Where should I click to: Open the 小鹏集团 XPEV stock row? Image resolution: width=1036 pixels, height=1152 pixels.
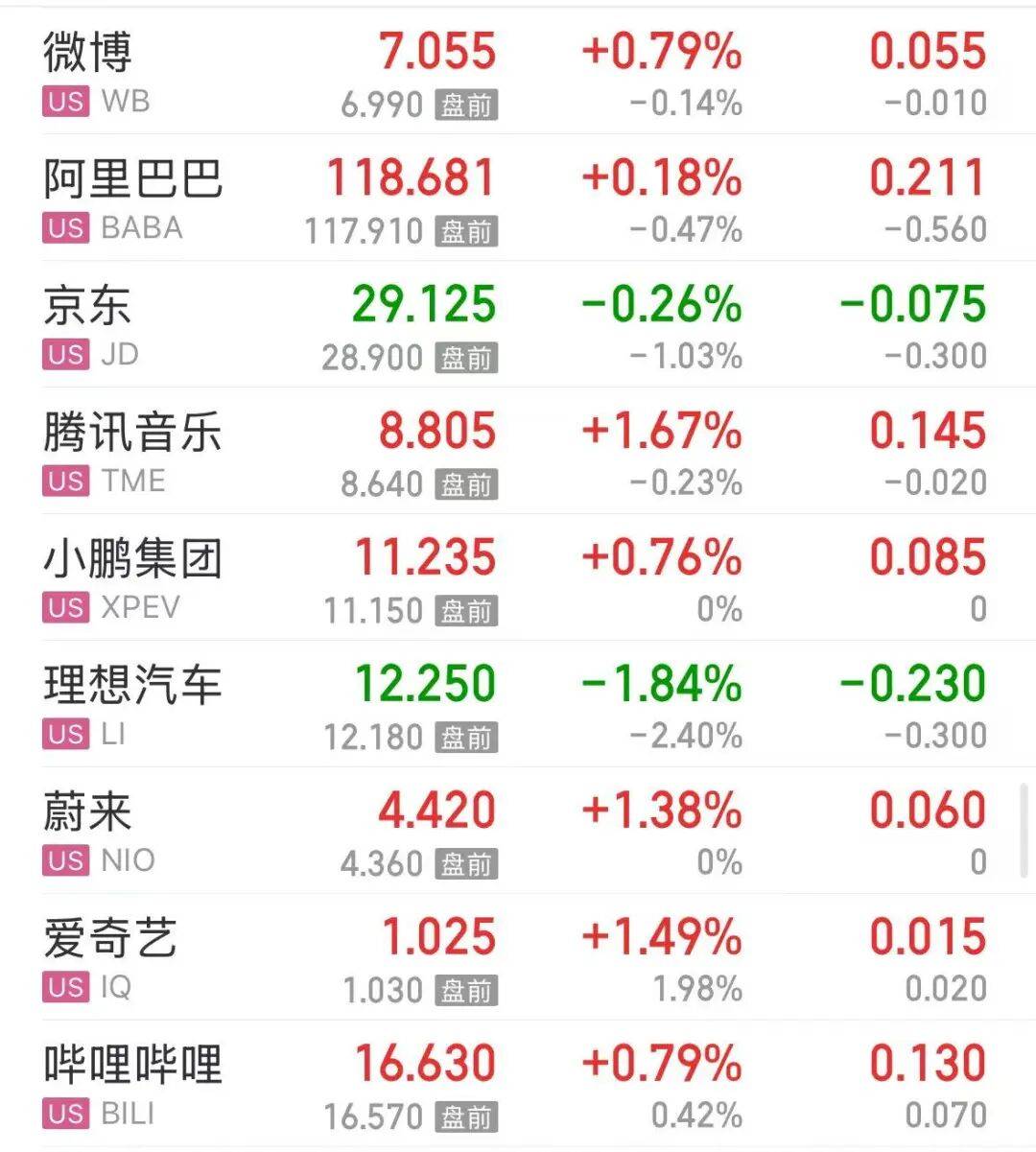518,578
